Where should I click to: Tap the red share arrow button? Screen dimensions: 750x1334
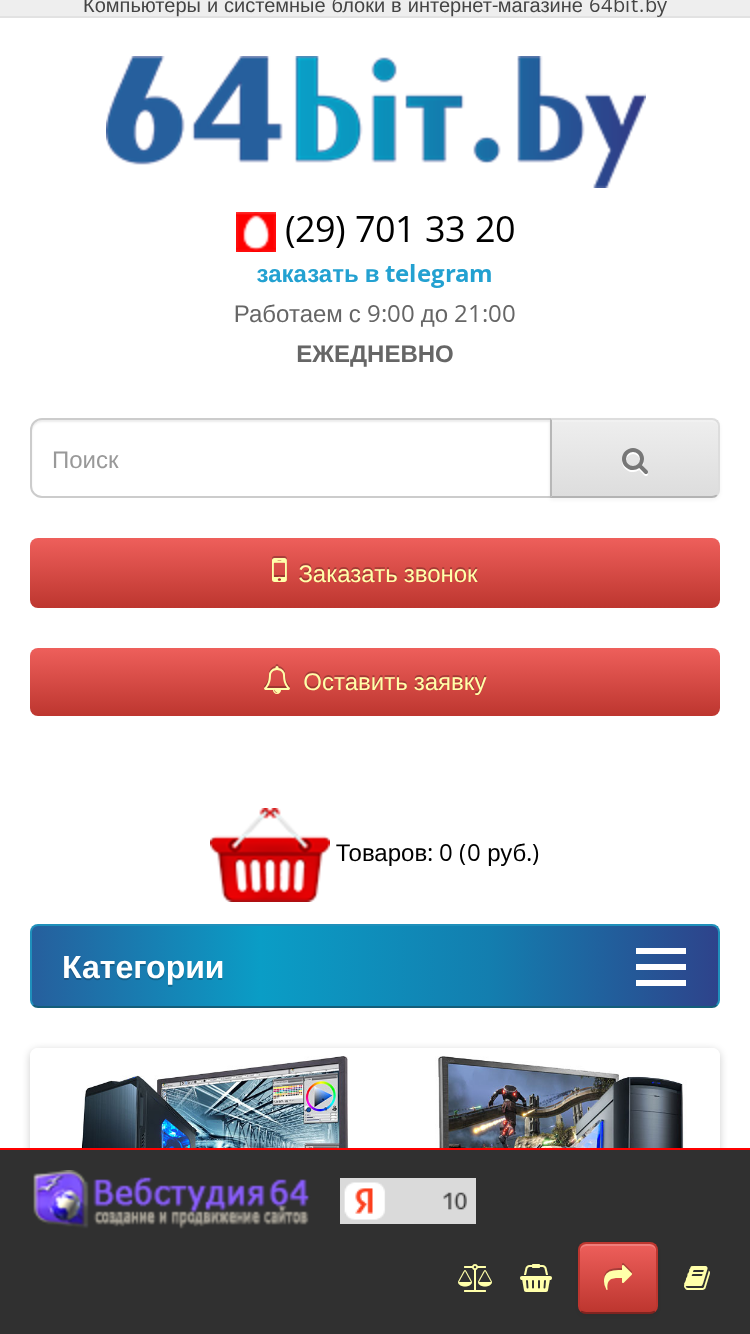[618, 1277]
